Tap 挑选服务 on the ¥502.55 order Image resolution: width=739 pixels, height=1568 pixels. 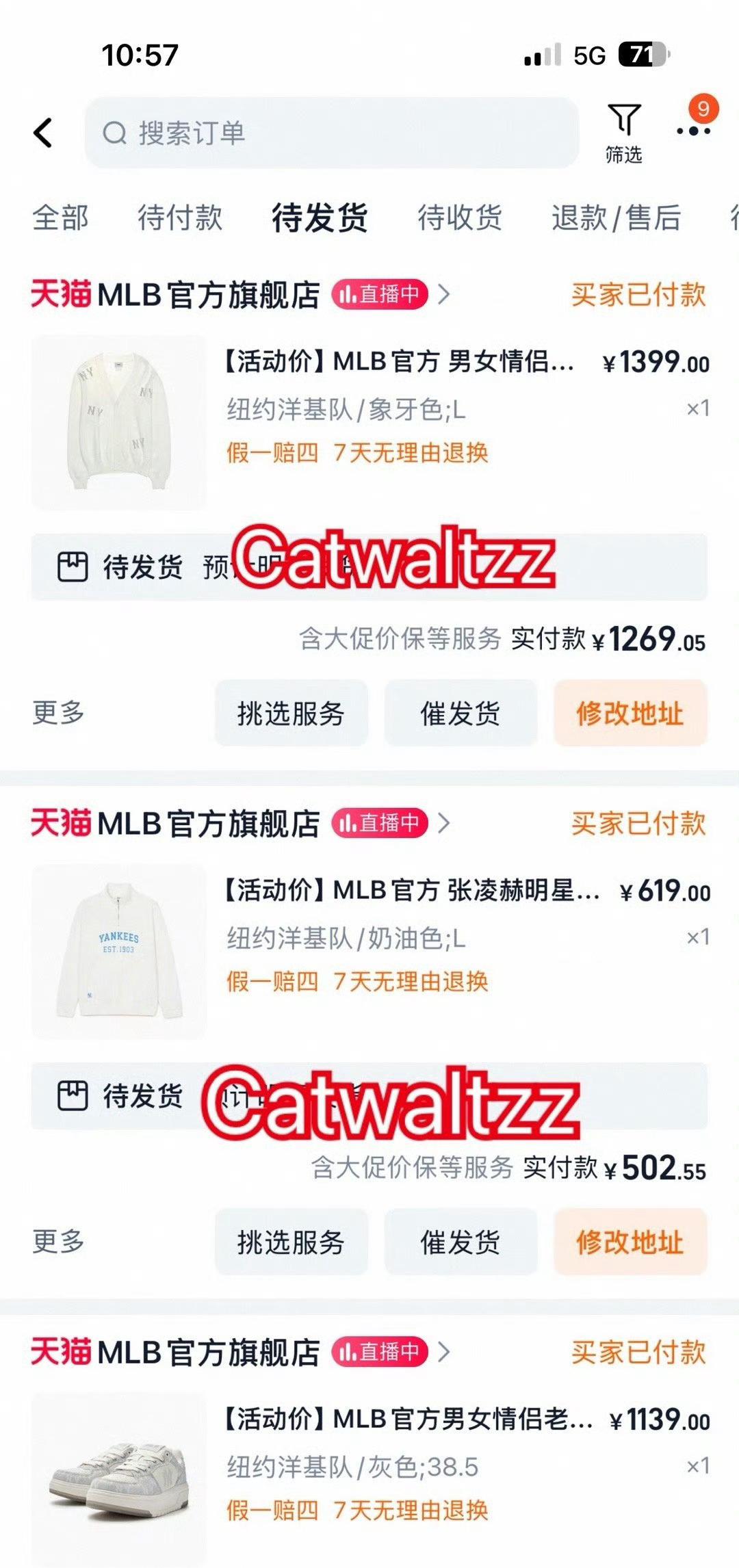coord(291,1242)
